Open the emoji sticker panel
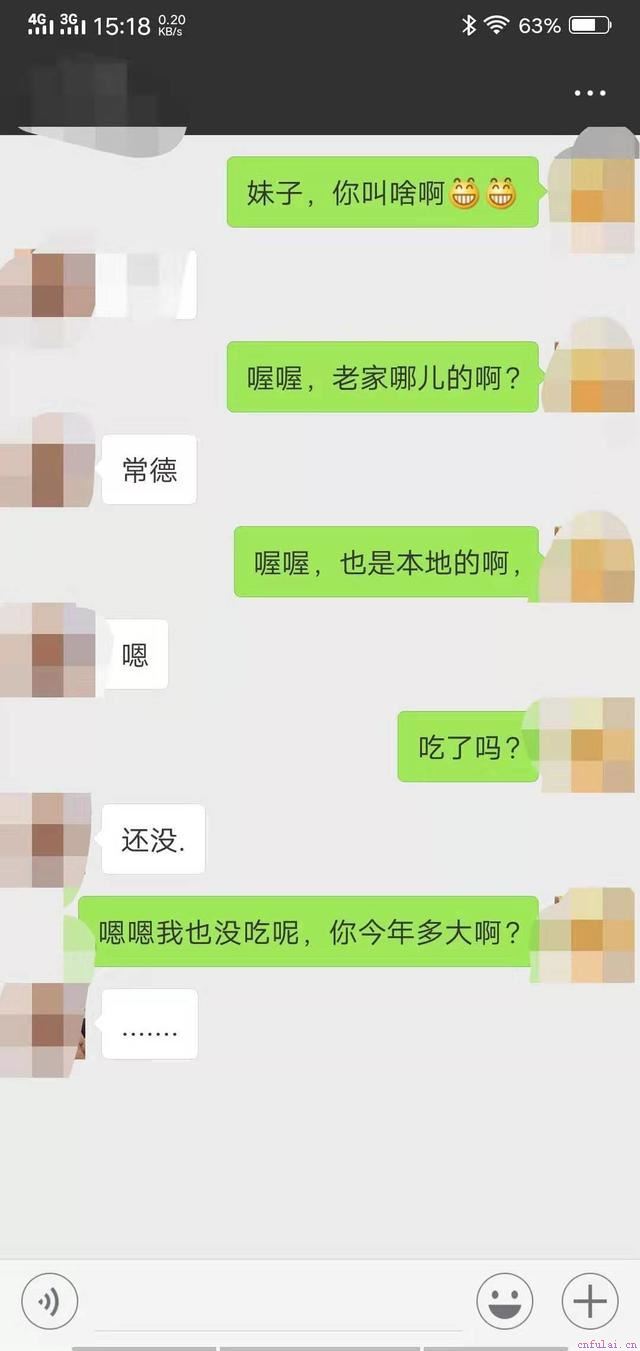640x1351 pixels. tap(504, 1301)
